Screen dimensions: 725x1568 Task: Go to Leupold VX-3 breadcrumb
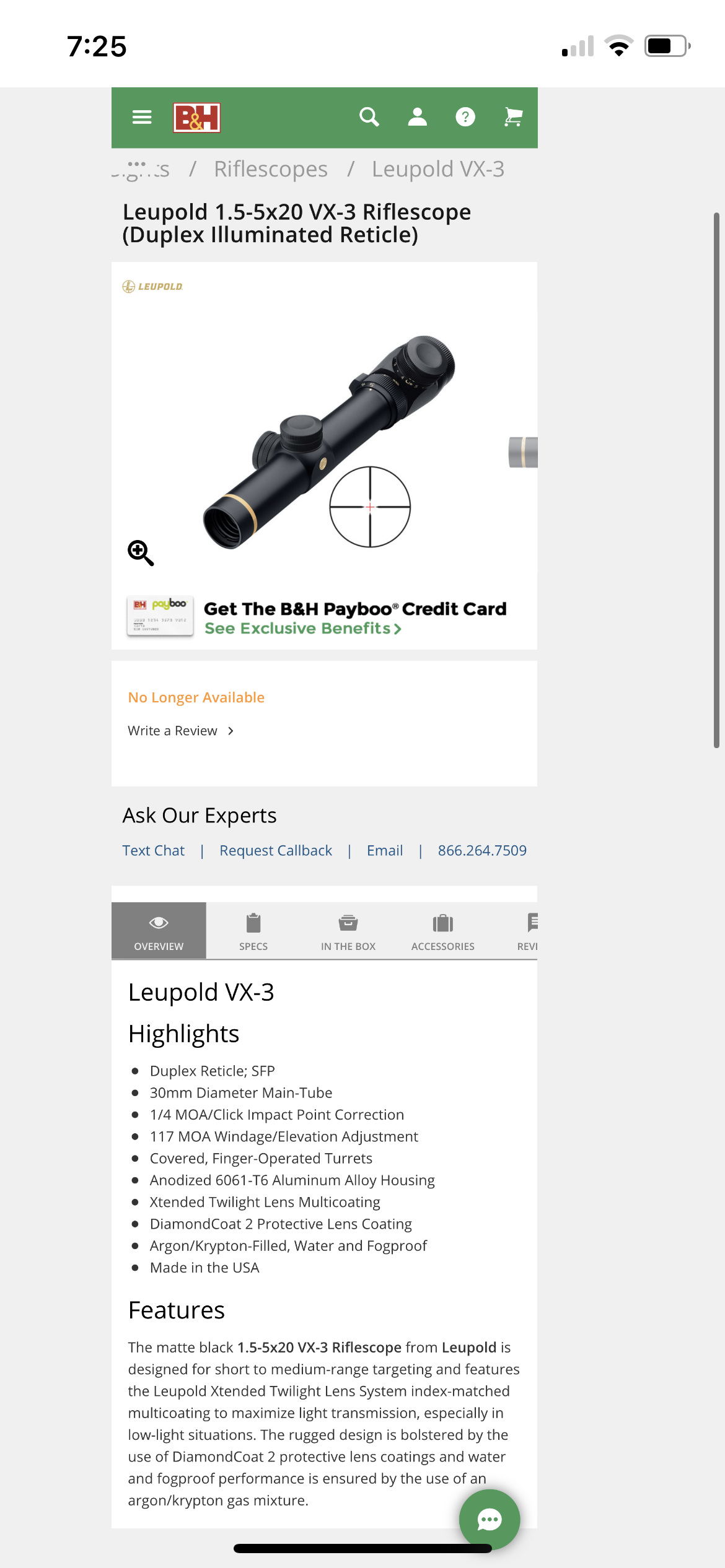437,169
